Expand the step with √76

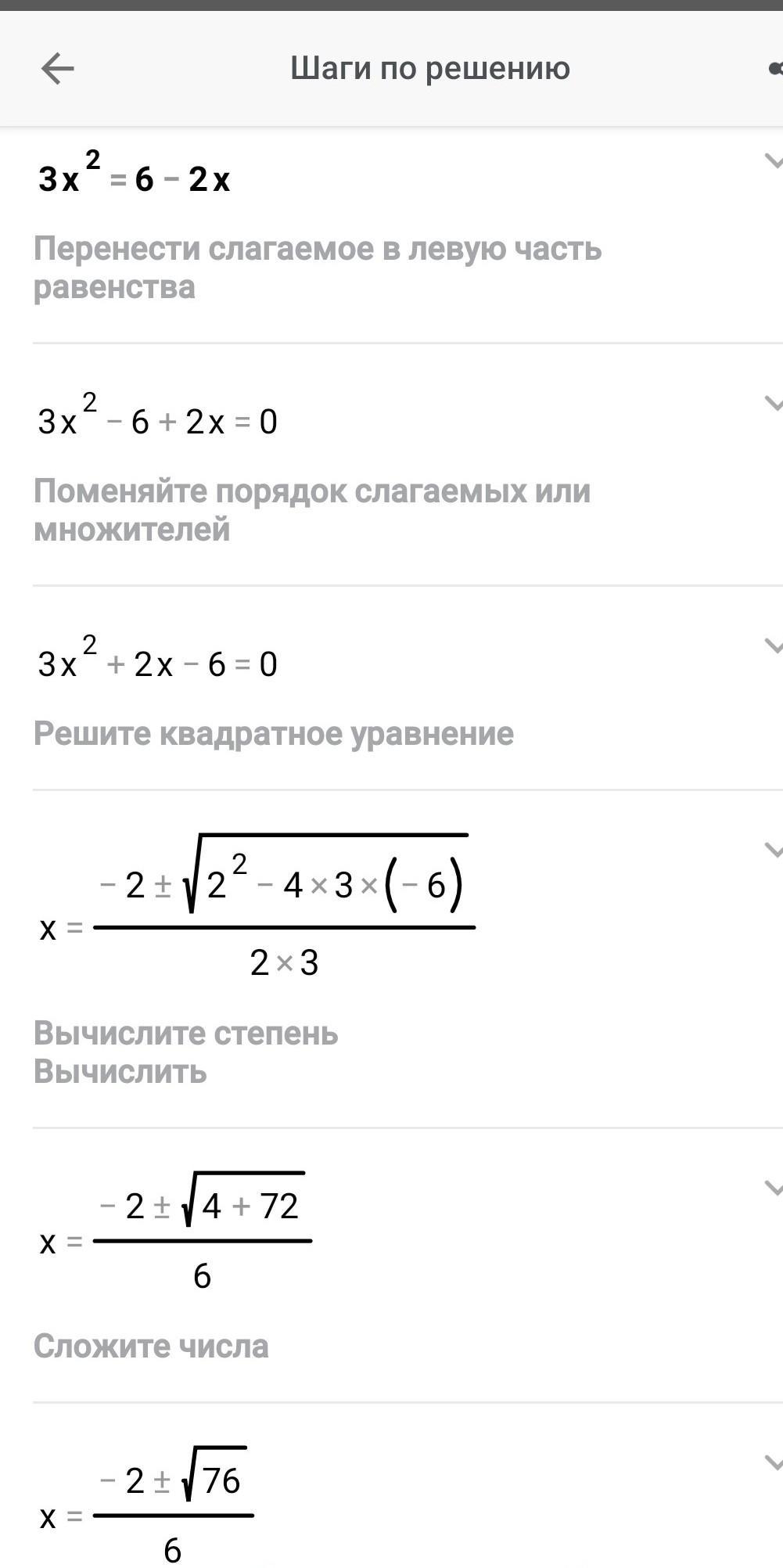pyautogui.click(x=773, y=1462)
